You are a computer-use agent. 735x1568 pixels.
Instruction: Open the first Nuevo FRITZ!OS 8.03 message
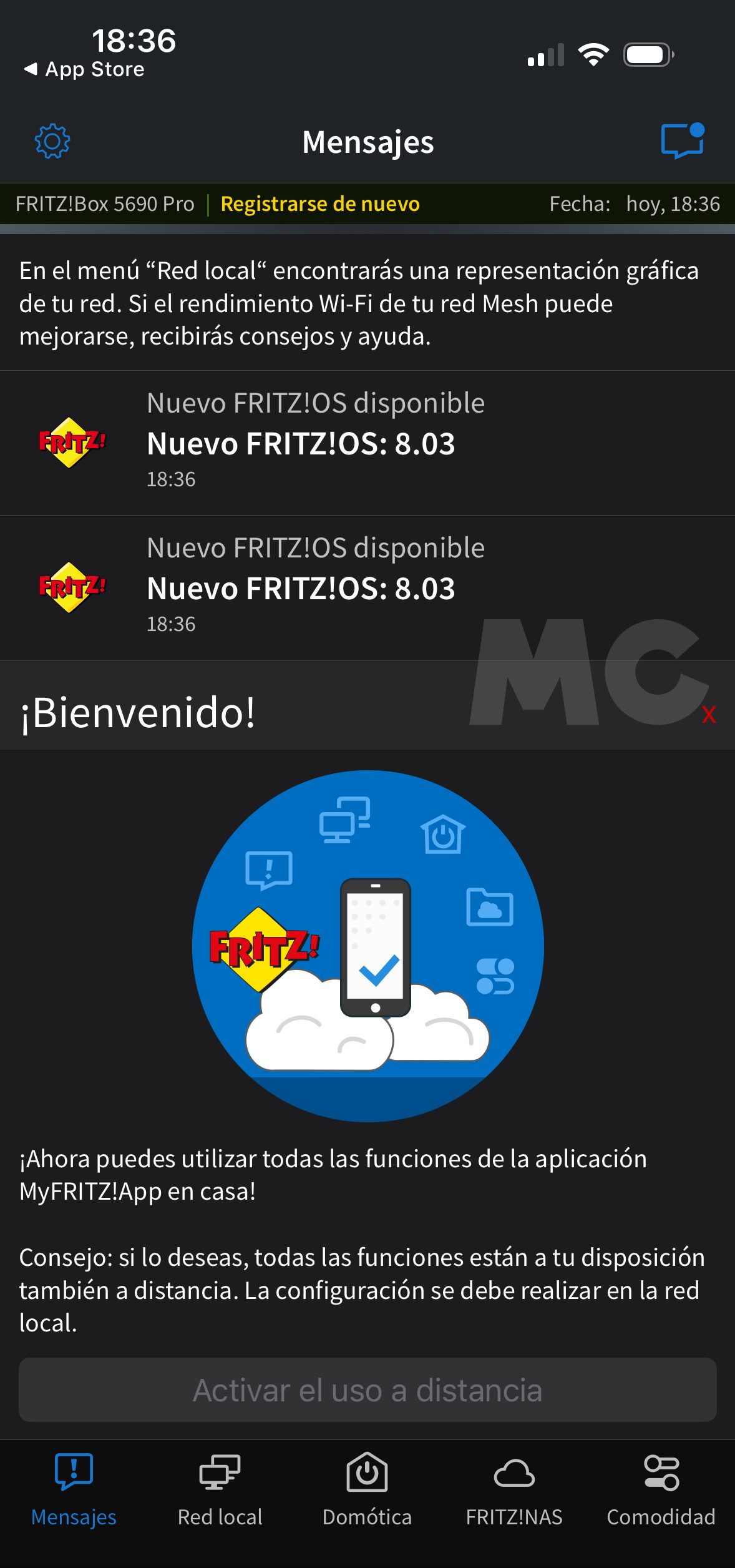point(367,443)
